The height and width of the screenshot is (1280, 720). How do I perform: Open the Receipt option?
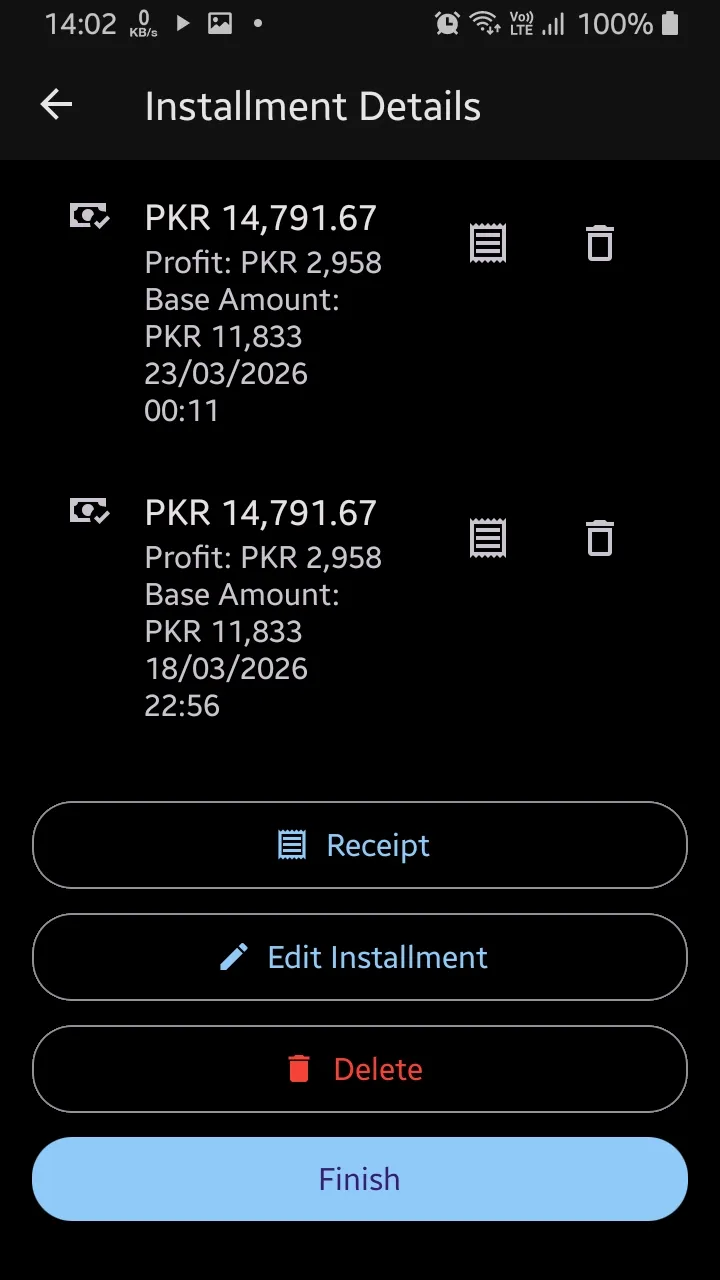360,845
